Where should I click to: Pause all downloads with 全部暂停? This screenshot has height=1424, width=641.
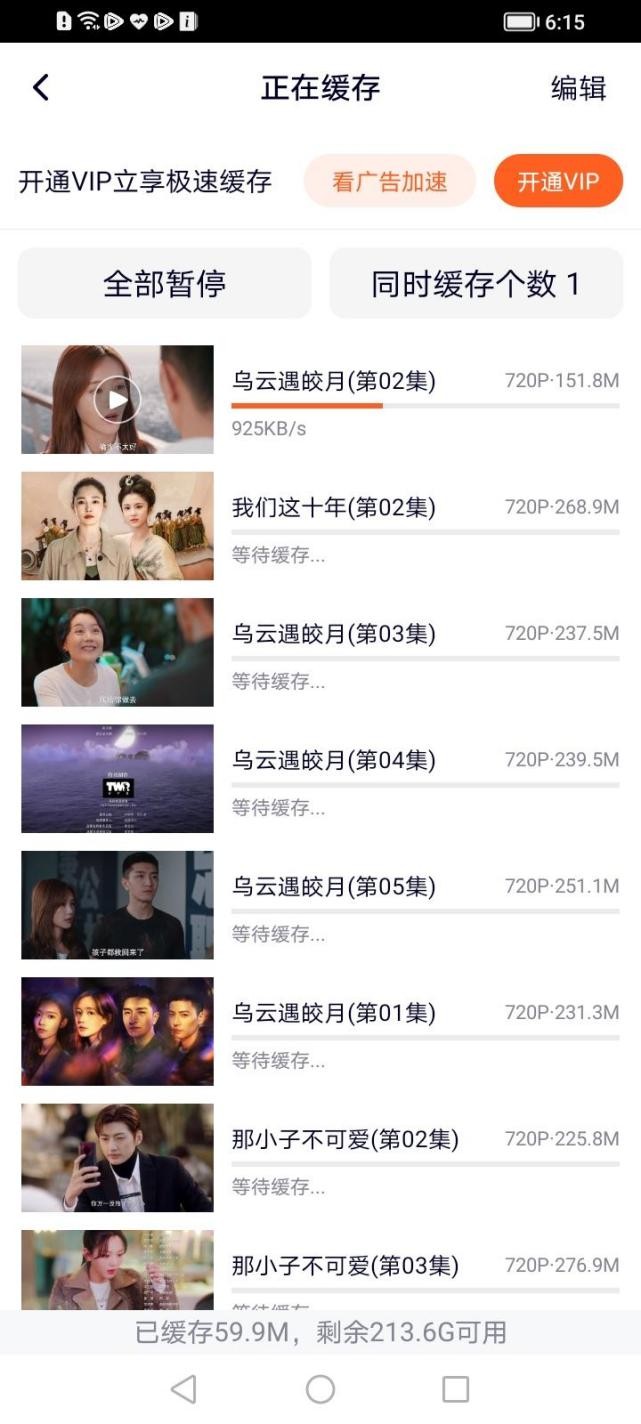click(164, 284)
